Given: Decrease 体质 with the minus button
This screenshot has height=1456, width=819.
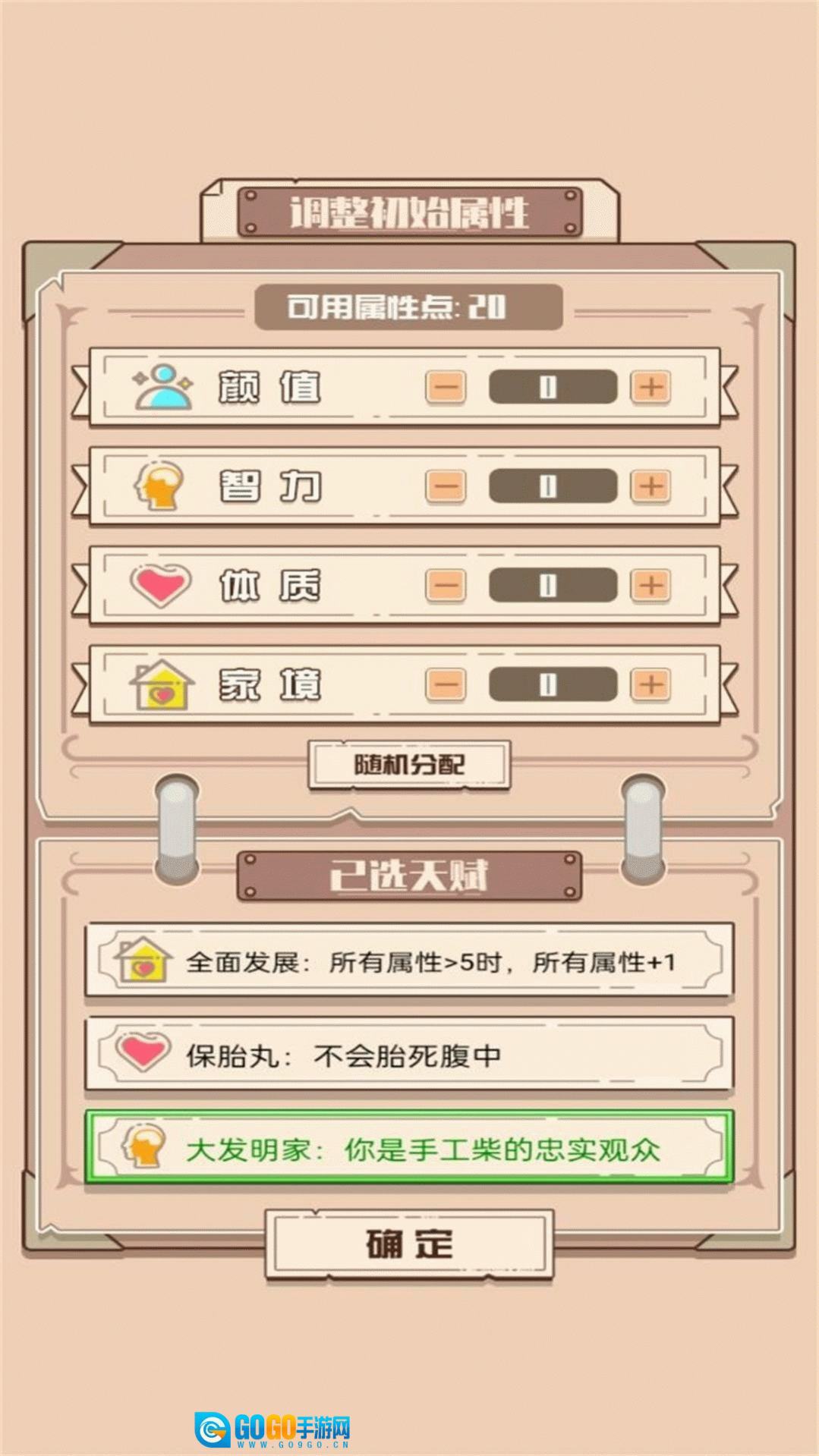Looking at the screenshot, I should coord(446,585).
